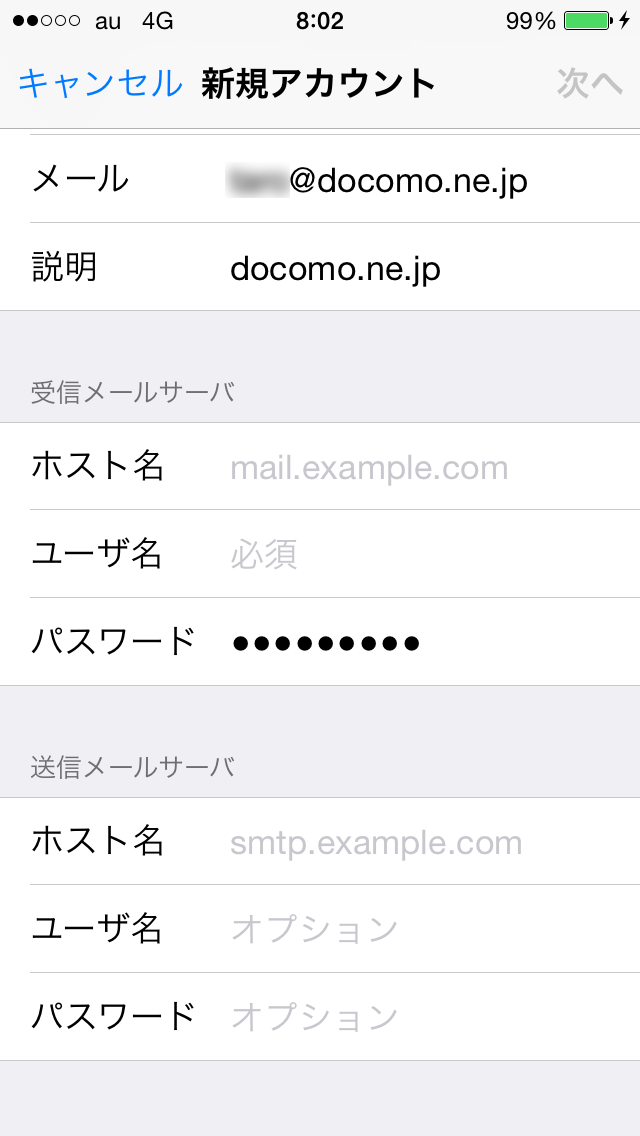Select outgoing server ホスト名 field smtp.example.com
The width and height of the screenshot is (640, 1136).
coord(320,841)
